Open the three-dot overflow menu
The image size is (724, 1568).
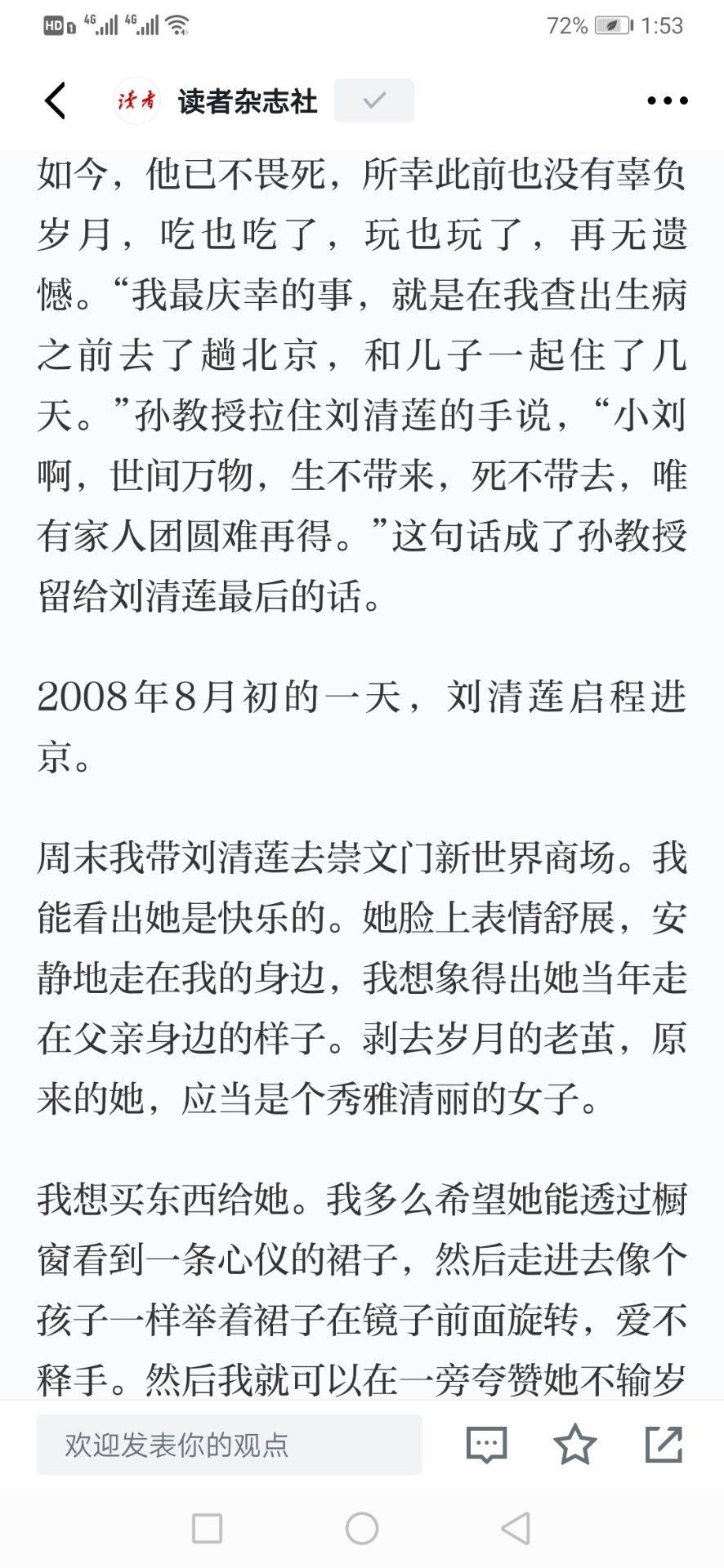[x=667, y=100]
